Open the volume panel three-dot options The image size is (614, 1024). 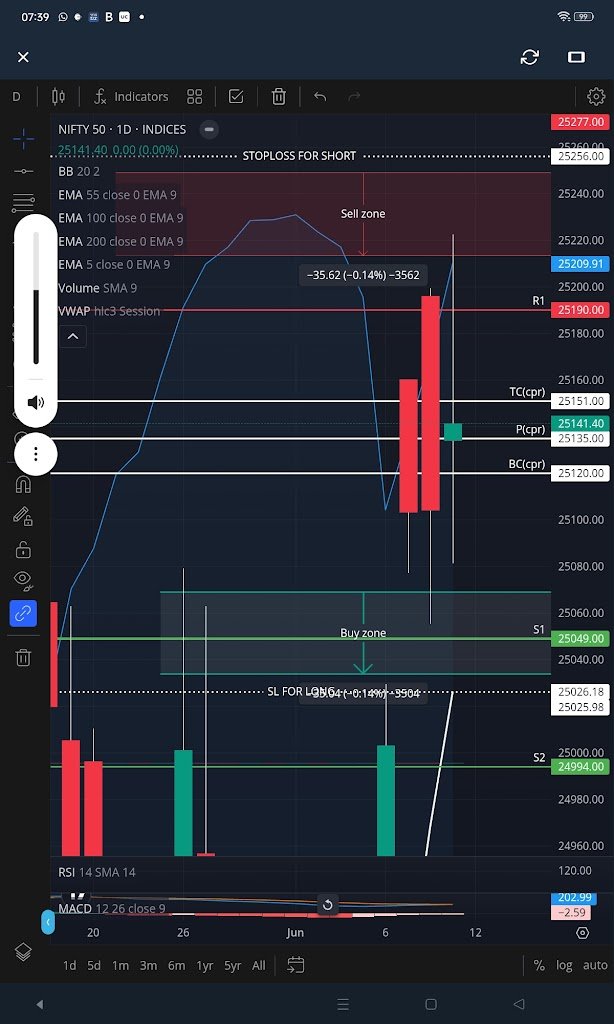[36, 454]
